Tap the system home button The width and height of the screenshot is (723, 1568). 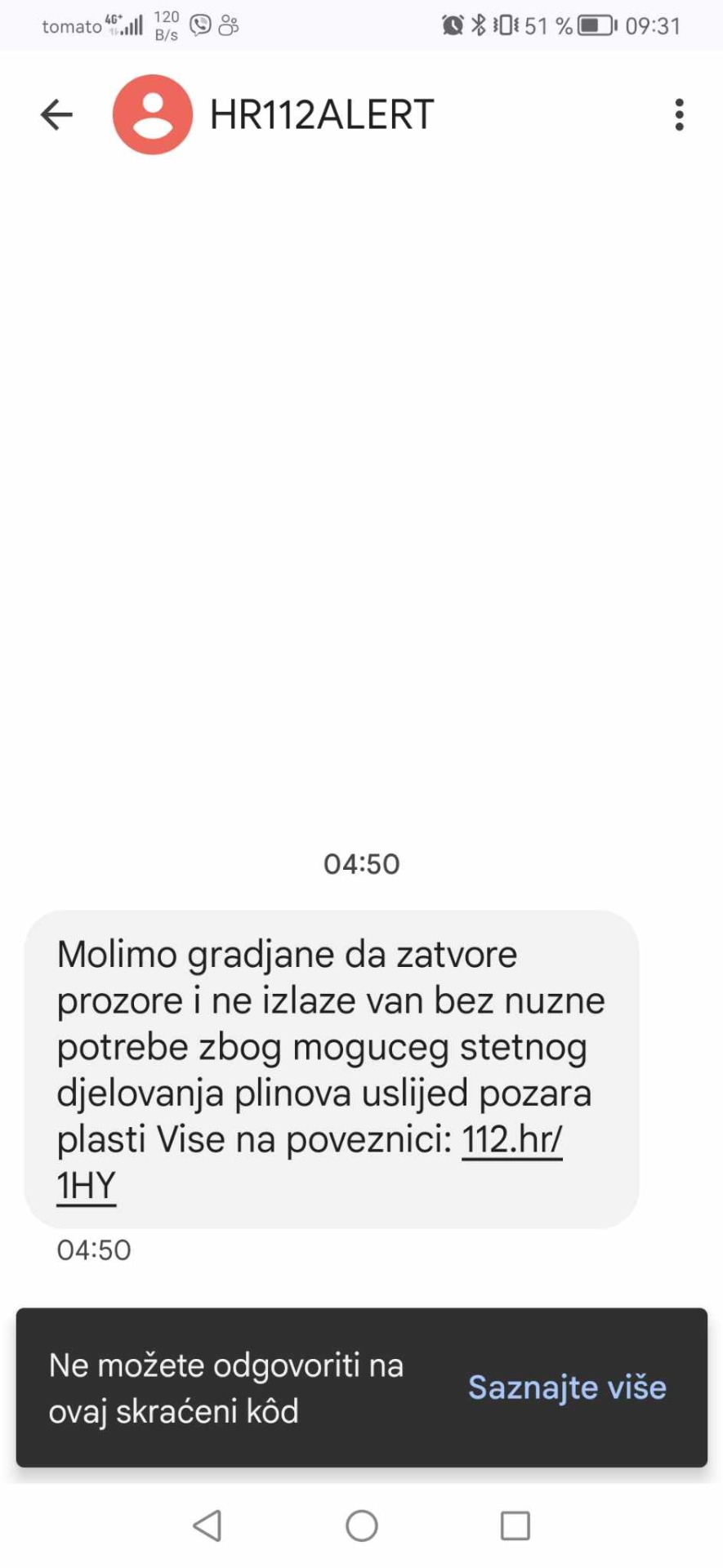pyautogui.click(x=362, y=1525)
